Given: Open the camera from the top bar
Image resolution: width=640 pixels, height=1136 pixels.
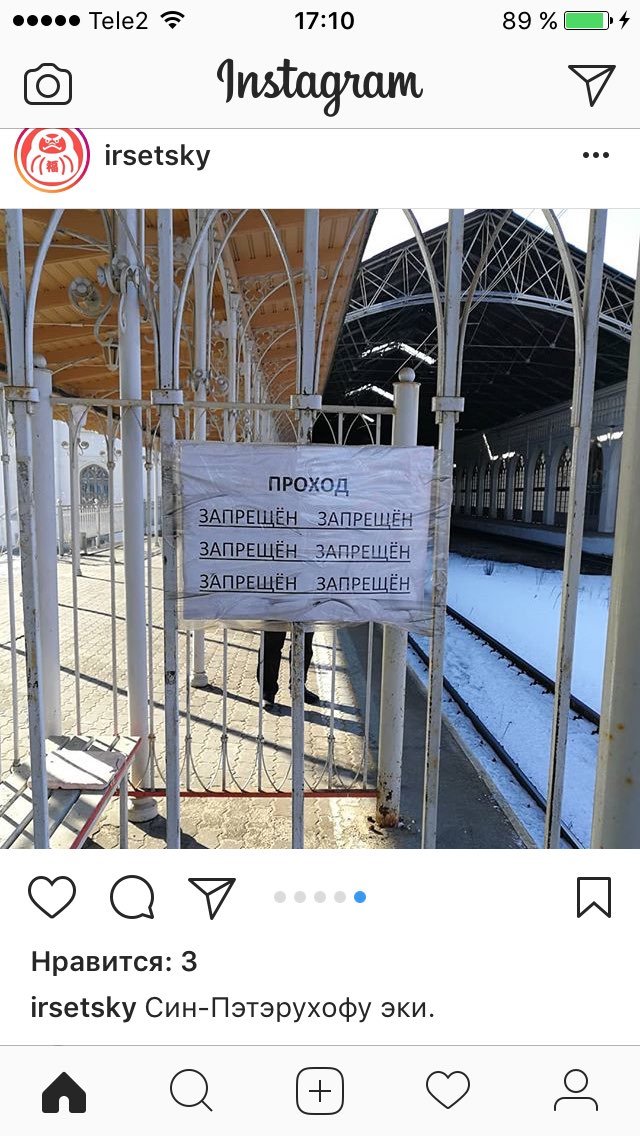Looking at the screenshot, I should tap(48, 85).
